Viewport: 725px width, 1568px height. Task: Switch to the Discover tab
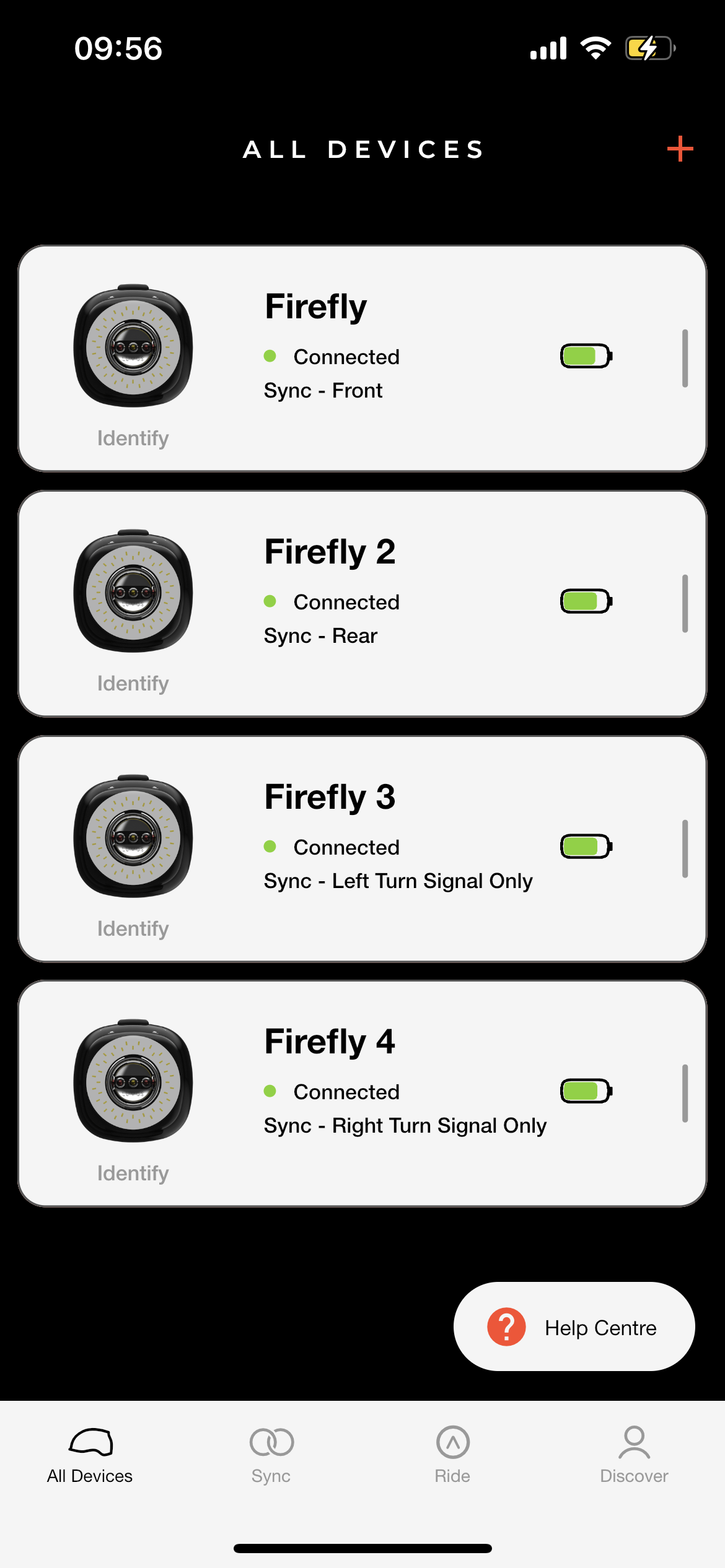pyautogui.click(x=634, y=1455)
